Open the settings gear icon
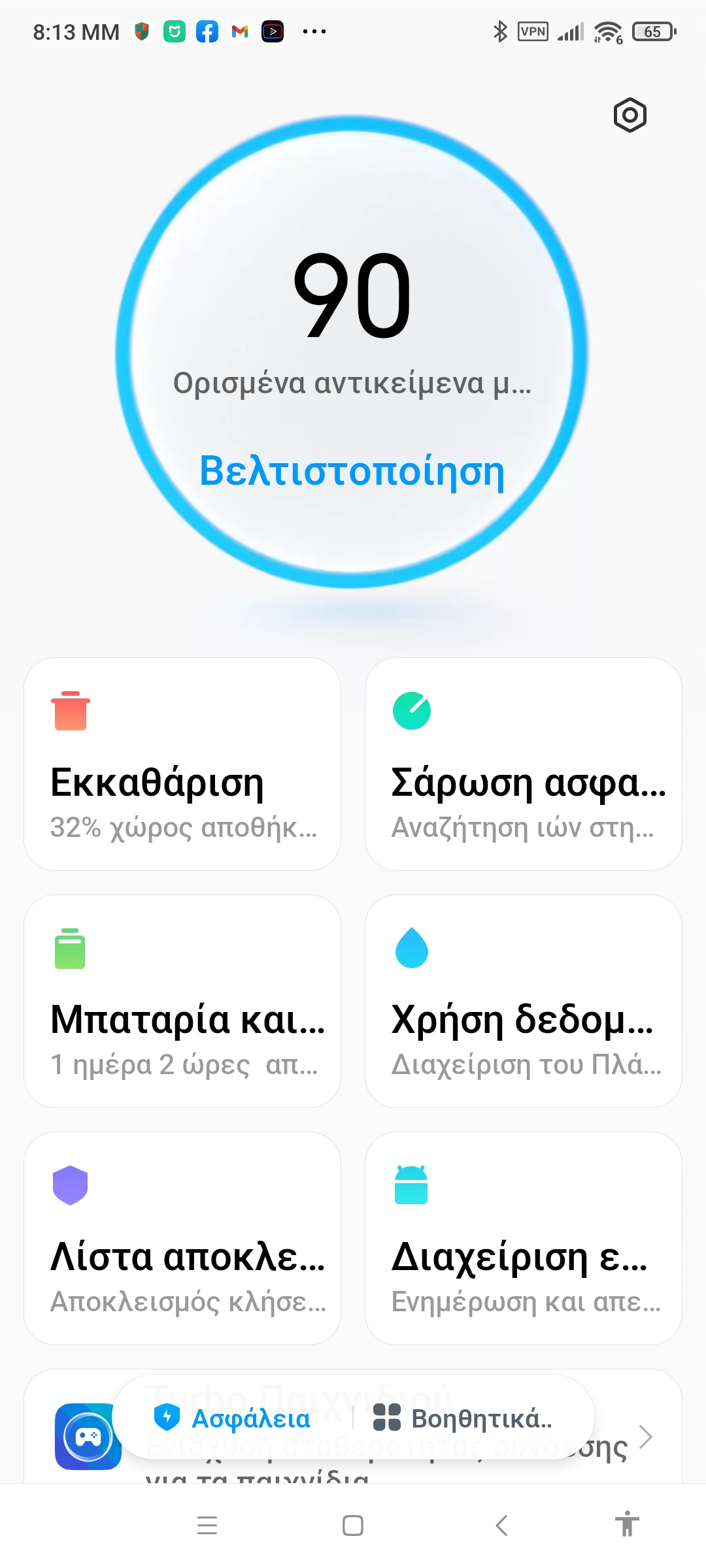Viewport: 706px width, 1568px height. pos(630,116)
